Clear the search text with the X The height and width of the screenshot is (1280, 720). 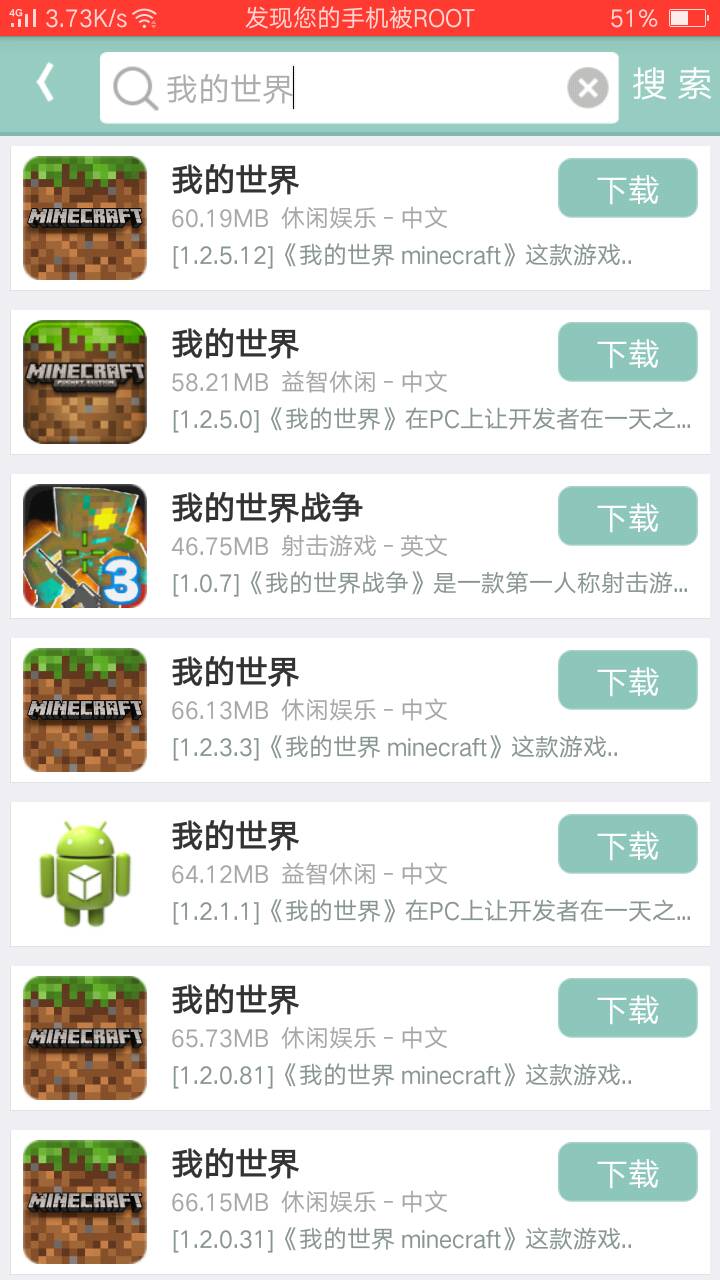588,88
